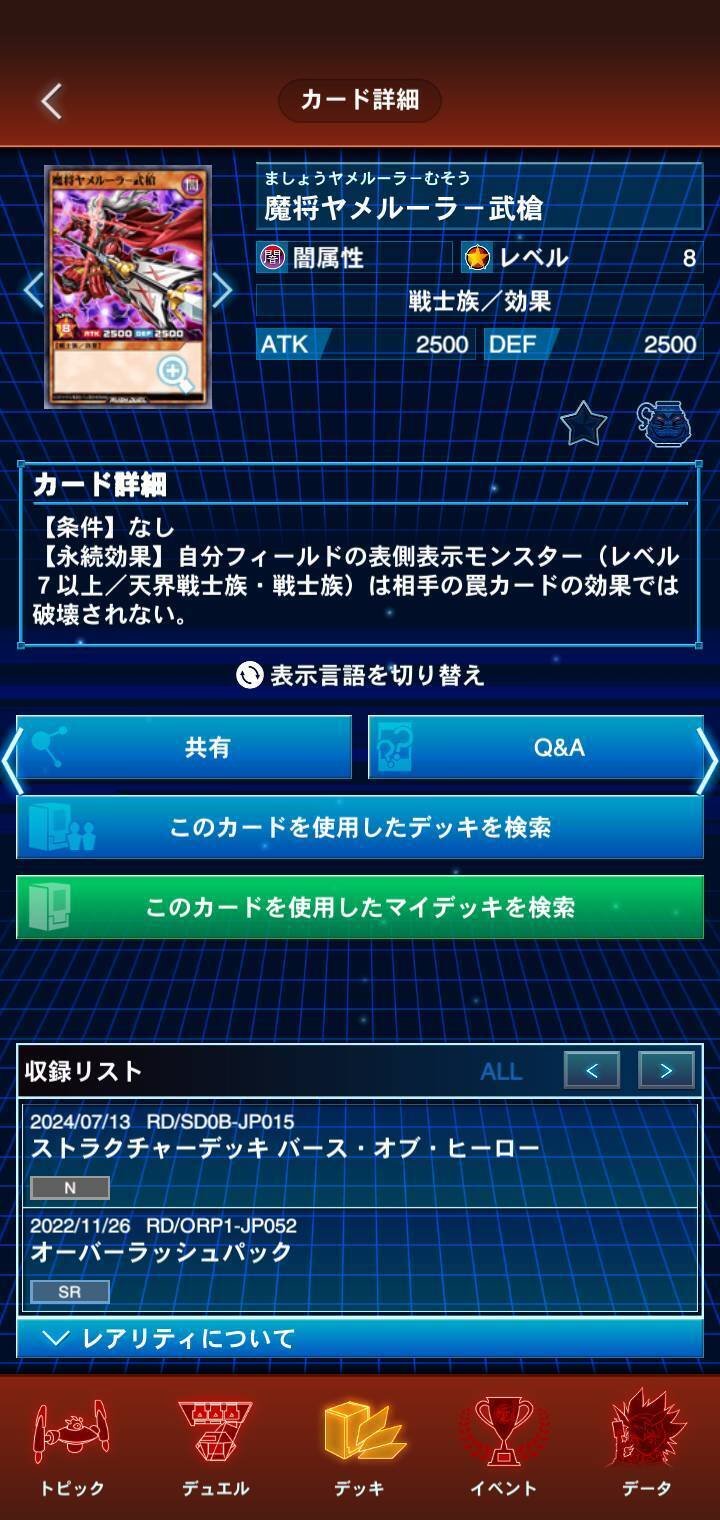The image size is (720, 1520).
Task: Tap the pot icon beside the star
Action: point(666,424)
